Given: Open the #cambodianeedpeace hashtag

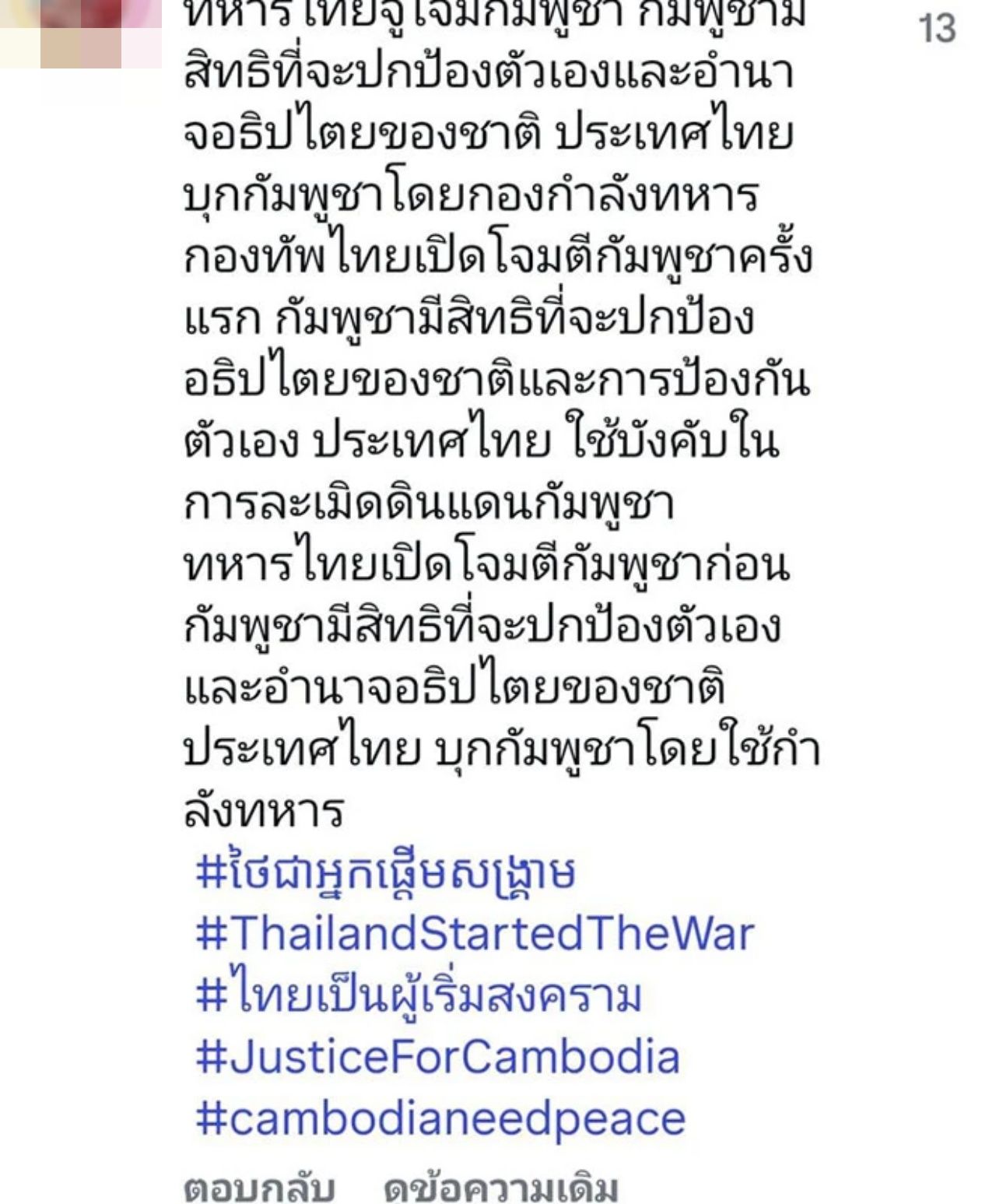Looking at the screenshot, I should pos(440,1119).
